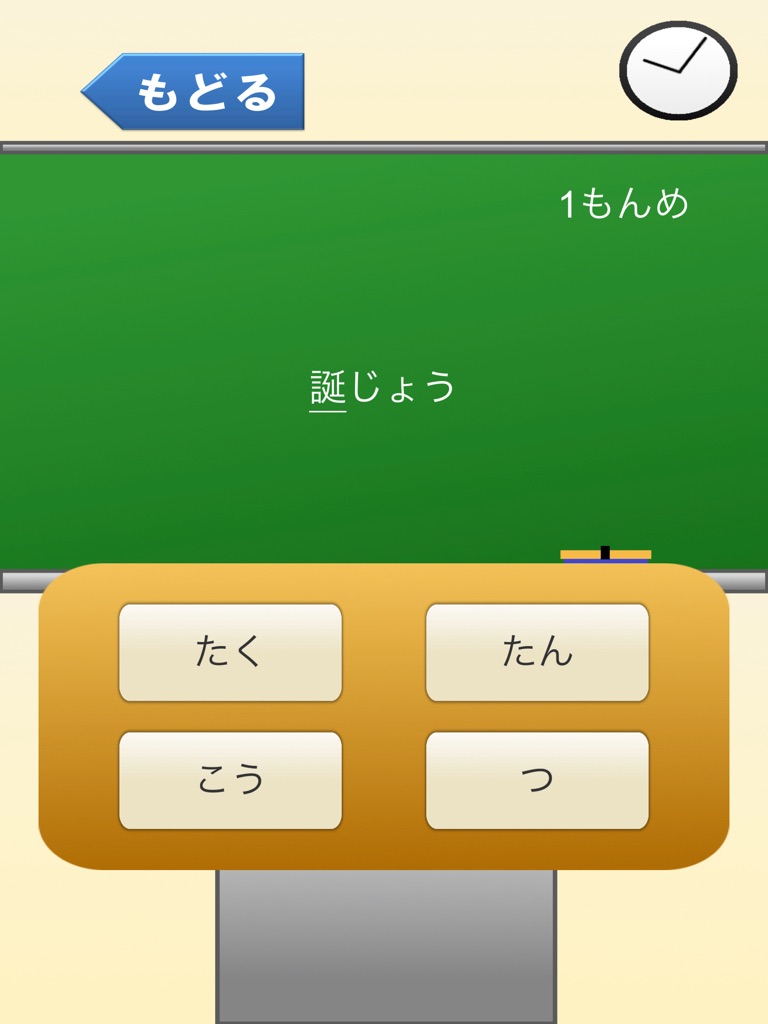Select the answer たく
This screenshot has height=1024, width=768.
(x=231, y=652)
